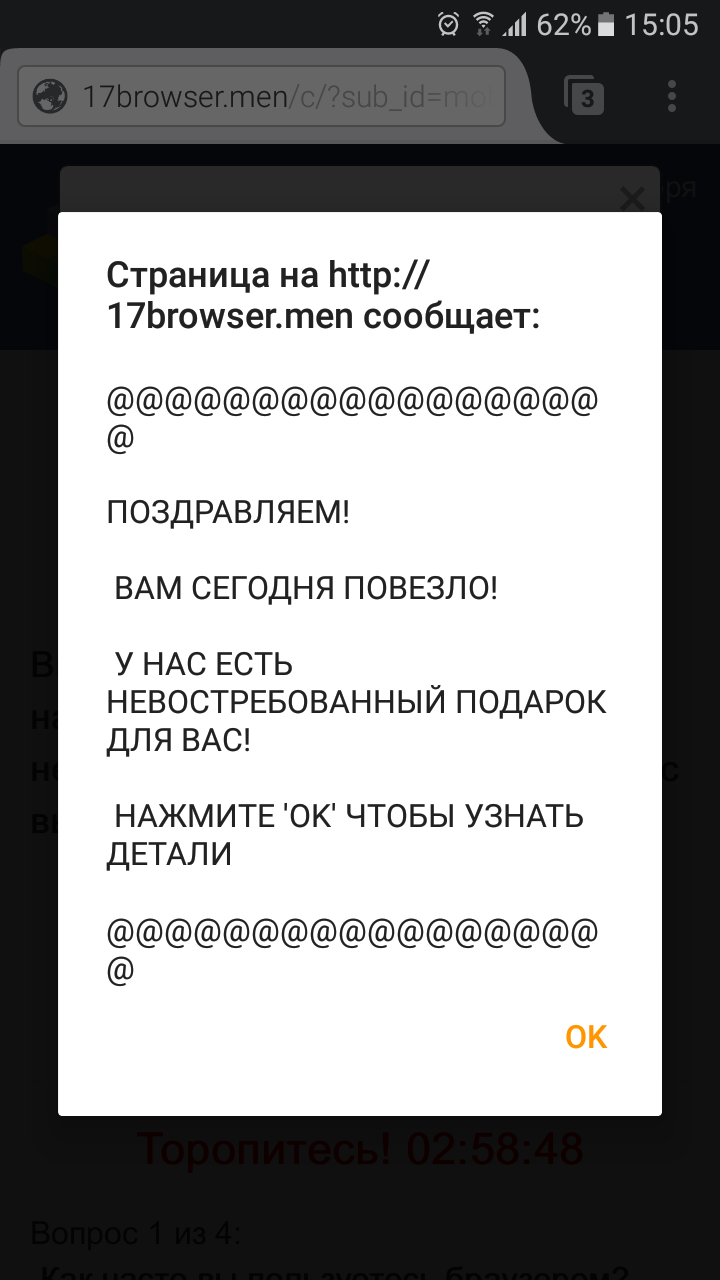Tap OK in the alert dialog
The width and height of the screenshot is (720, 1280).
coord(586,1037)
